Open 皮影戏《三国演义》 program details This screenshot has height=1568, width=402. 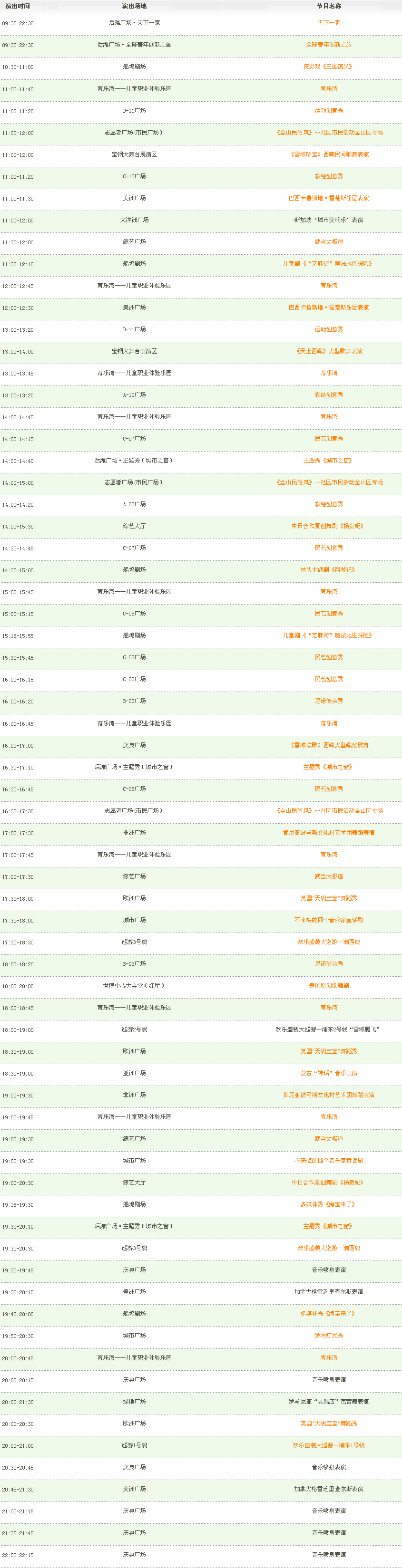tap(328, 67)
